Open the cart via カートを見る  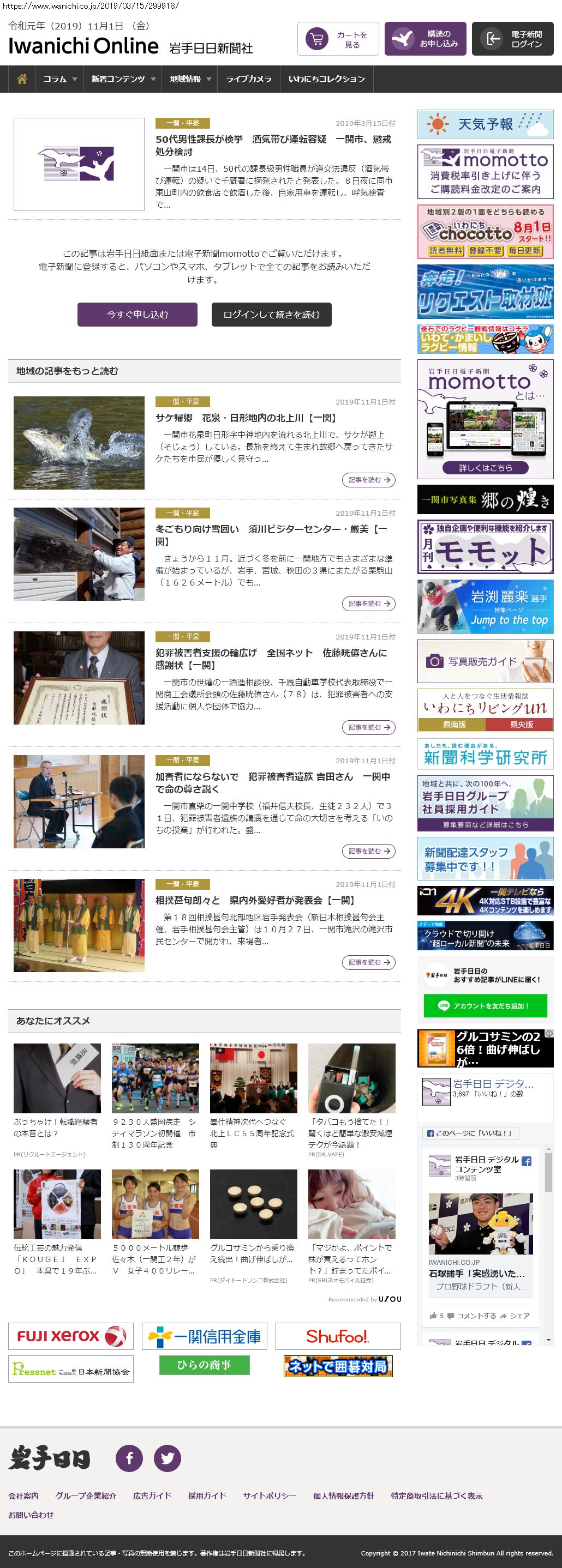pyautogui.click(x=338, y=40)
